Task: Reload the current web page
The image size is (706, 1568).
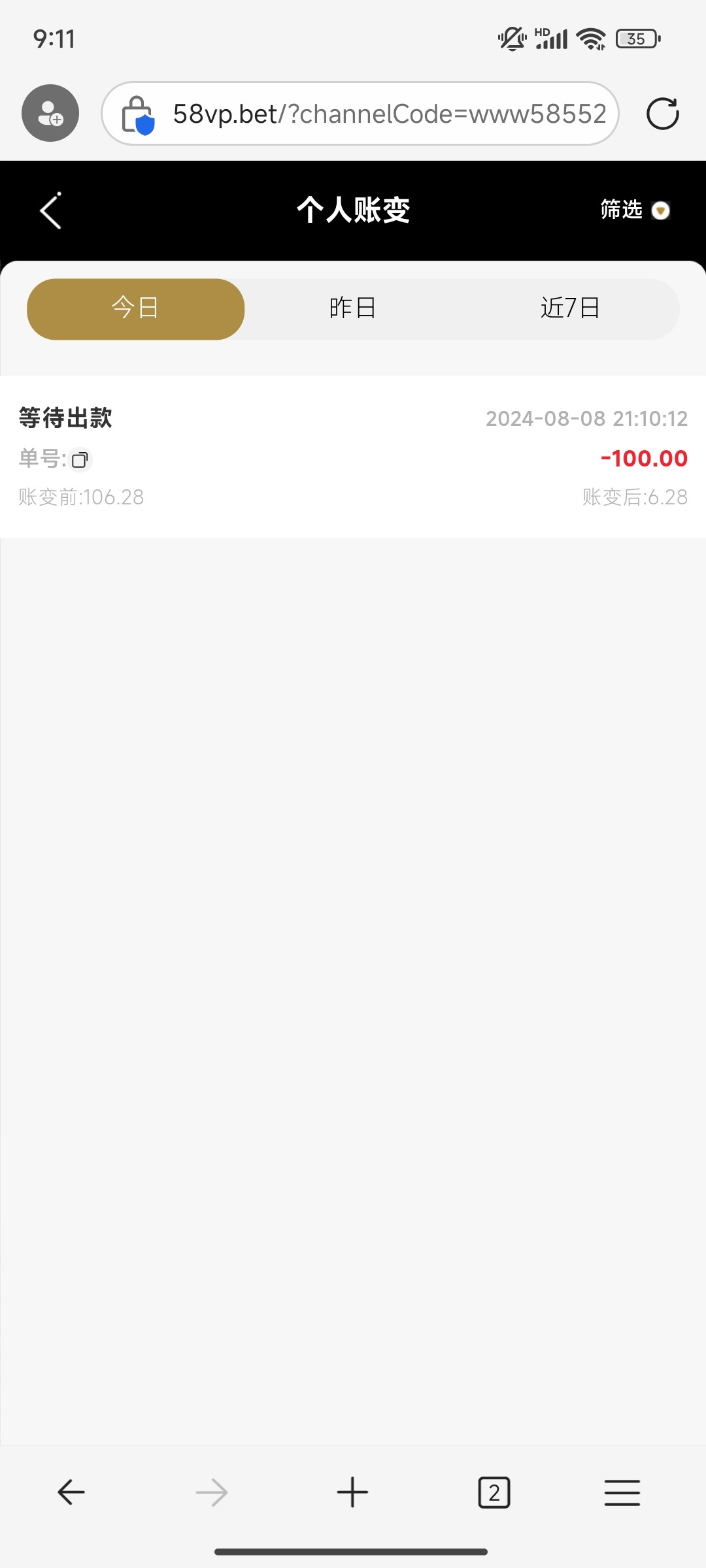Action: point(662,114)
